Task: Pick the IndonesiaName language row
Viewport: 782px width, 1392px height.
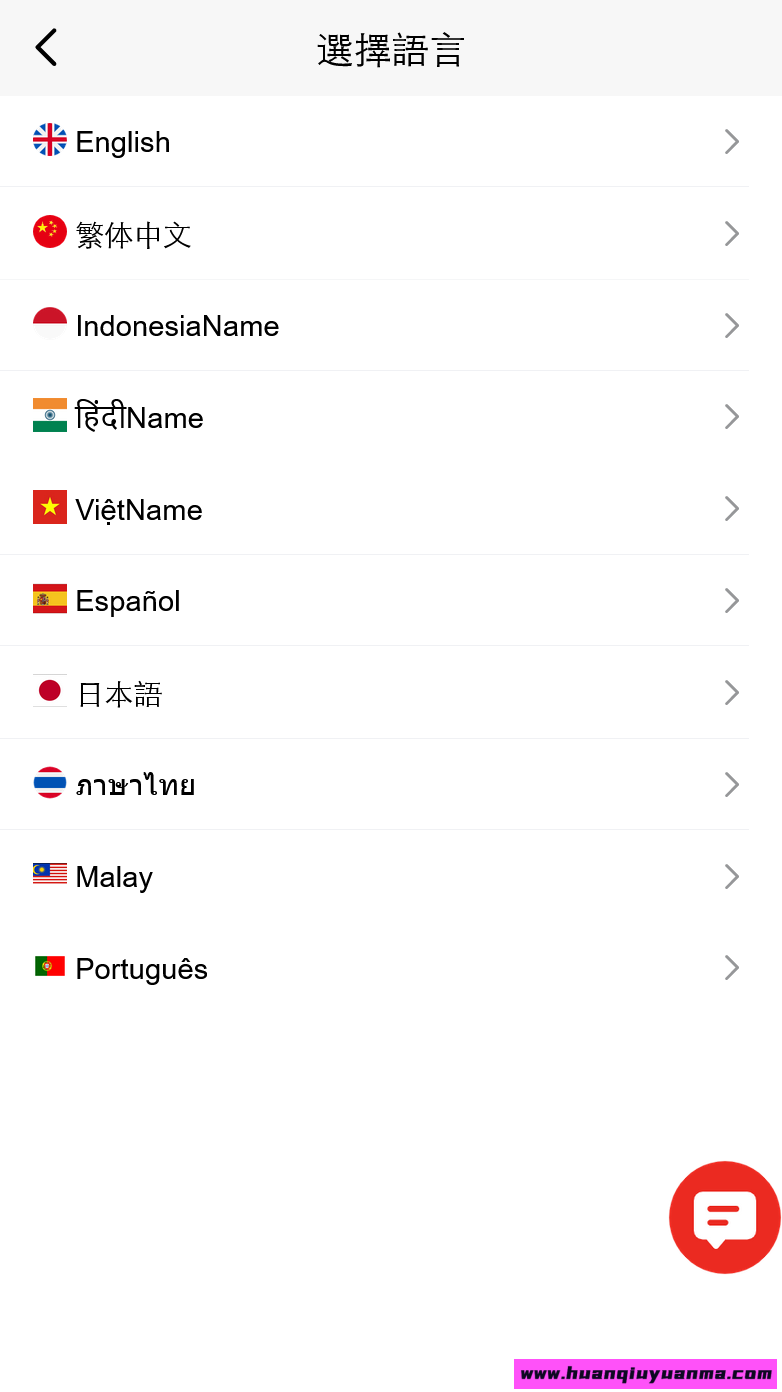Action: pyautogui.click(x=374, y=326)
